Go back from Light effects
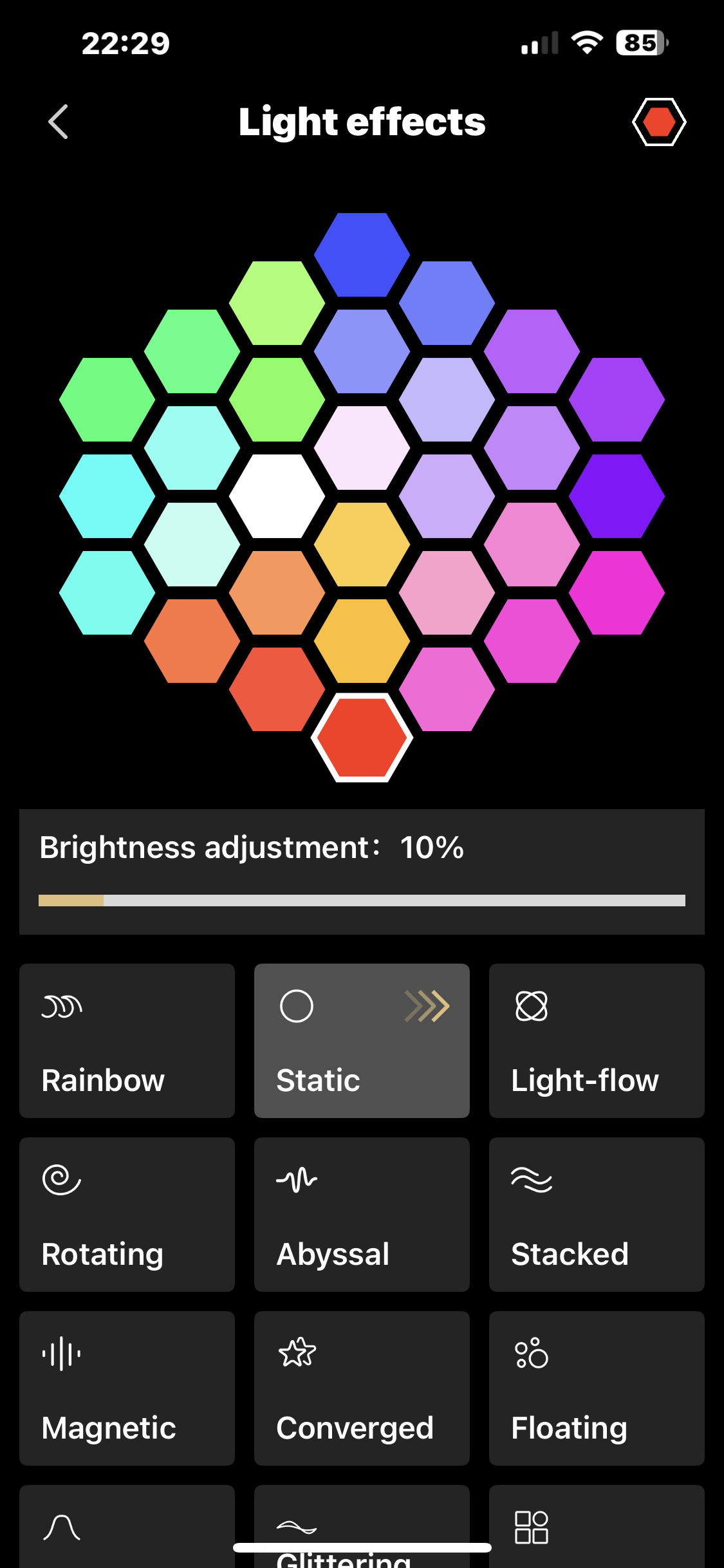The width and height of the screenshot is (724, 1568). 58,122
